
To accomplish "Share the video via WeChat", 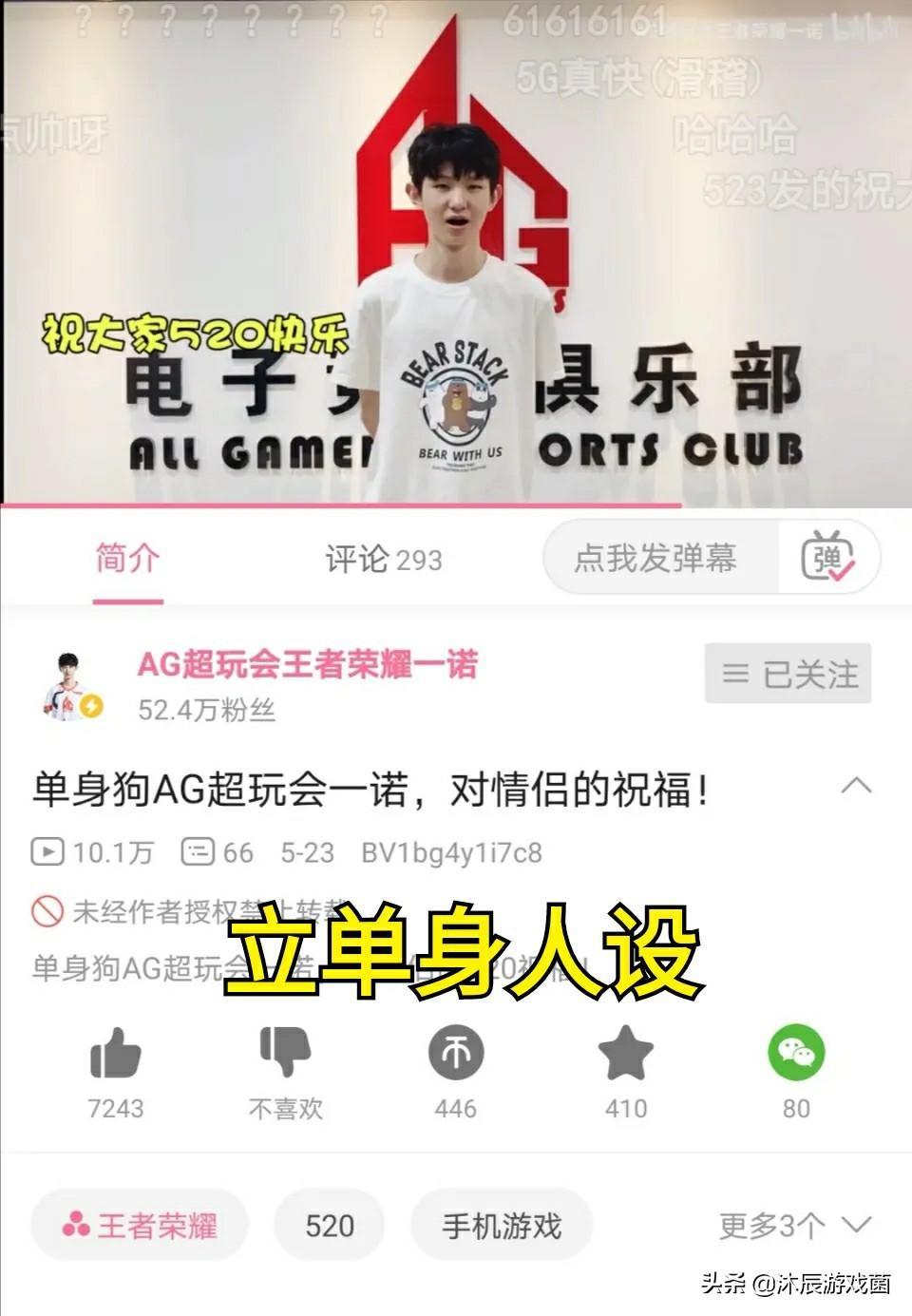I will (x=796, y=1055).
